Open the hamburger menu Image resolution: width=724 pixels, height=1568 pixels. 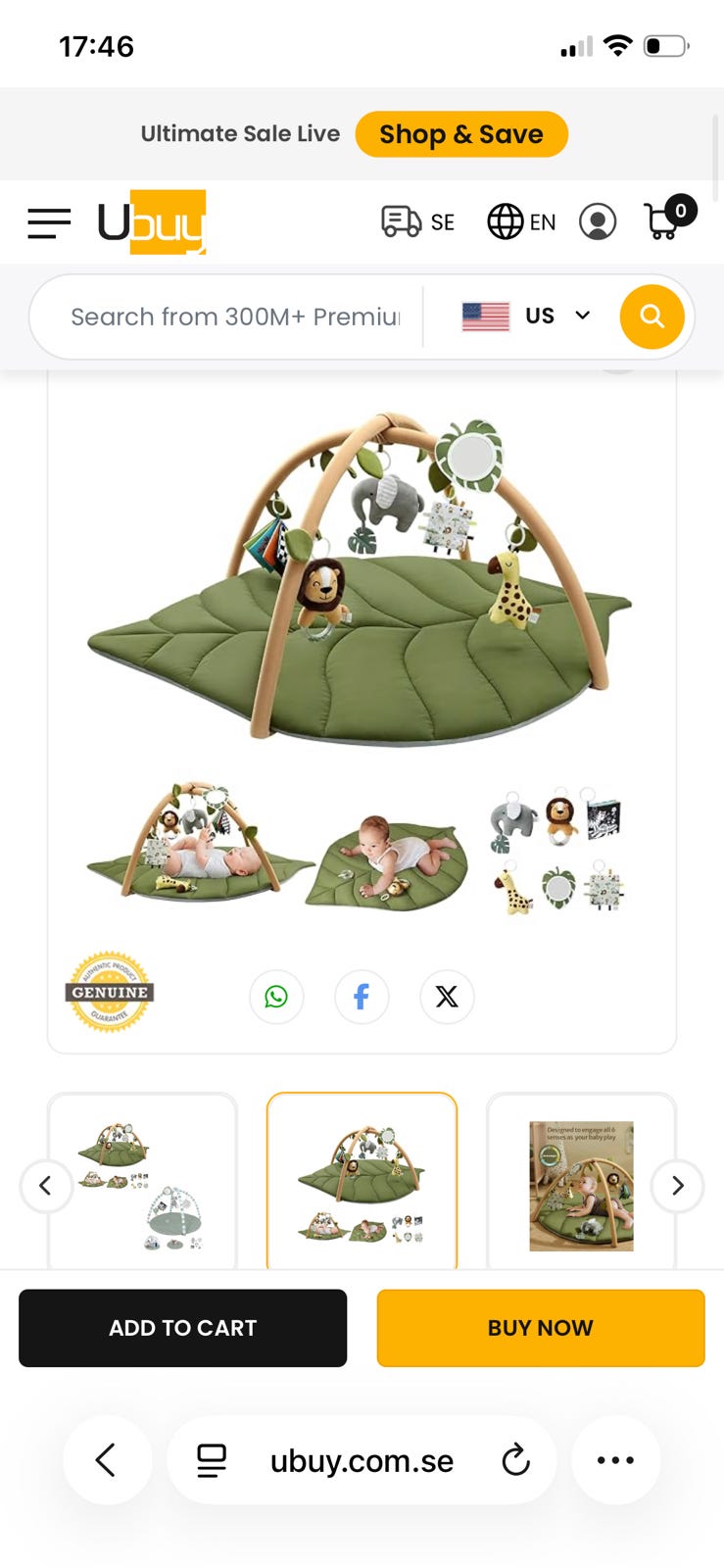point(49,222)
